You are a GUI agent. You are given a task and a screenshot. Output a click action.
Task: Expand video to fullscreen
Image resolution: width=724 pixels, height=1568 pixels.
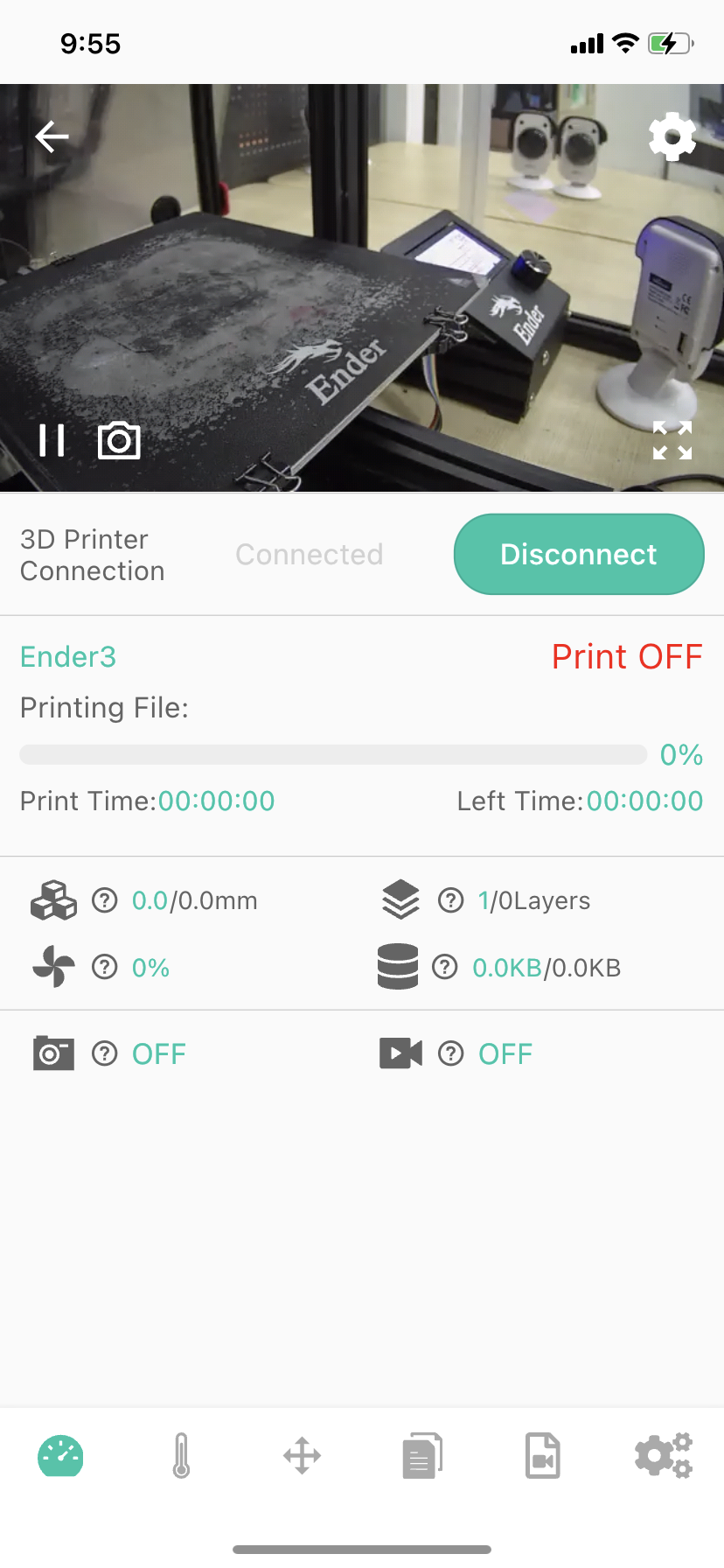tap(672, 440)
